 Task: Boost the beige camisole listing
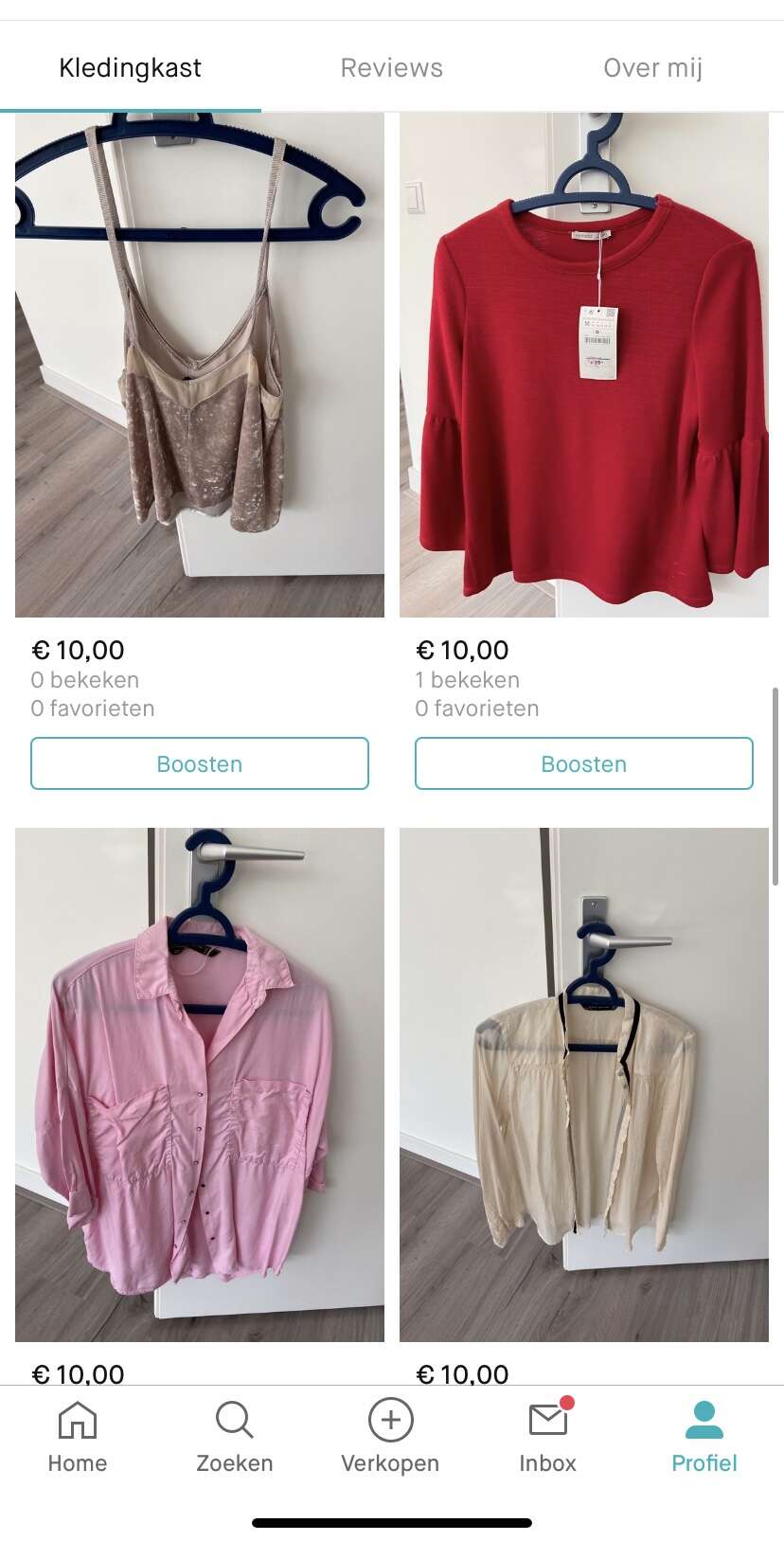point(200,763)
